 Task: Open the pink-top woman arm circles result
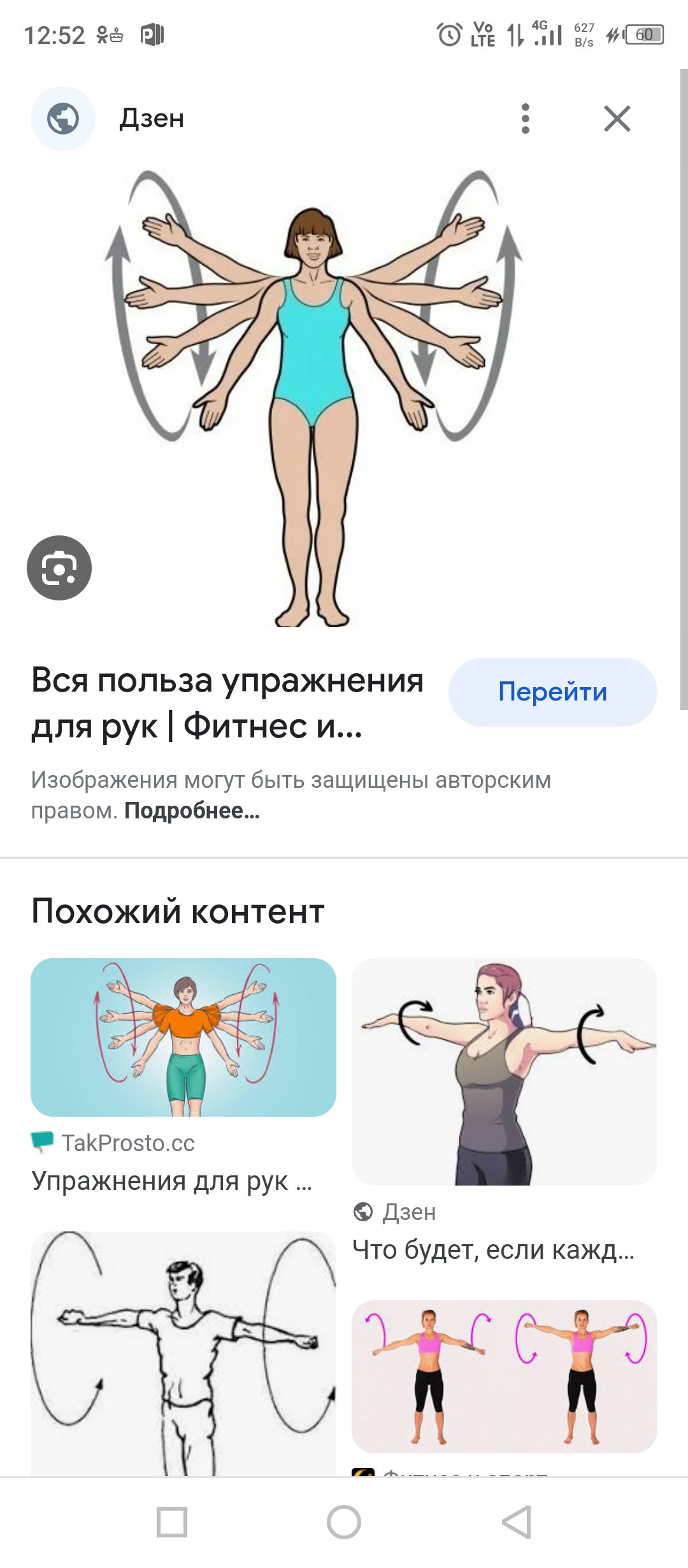[504, 1377]
